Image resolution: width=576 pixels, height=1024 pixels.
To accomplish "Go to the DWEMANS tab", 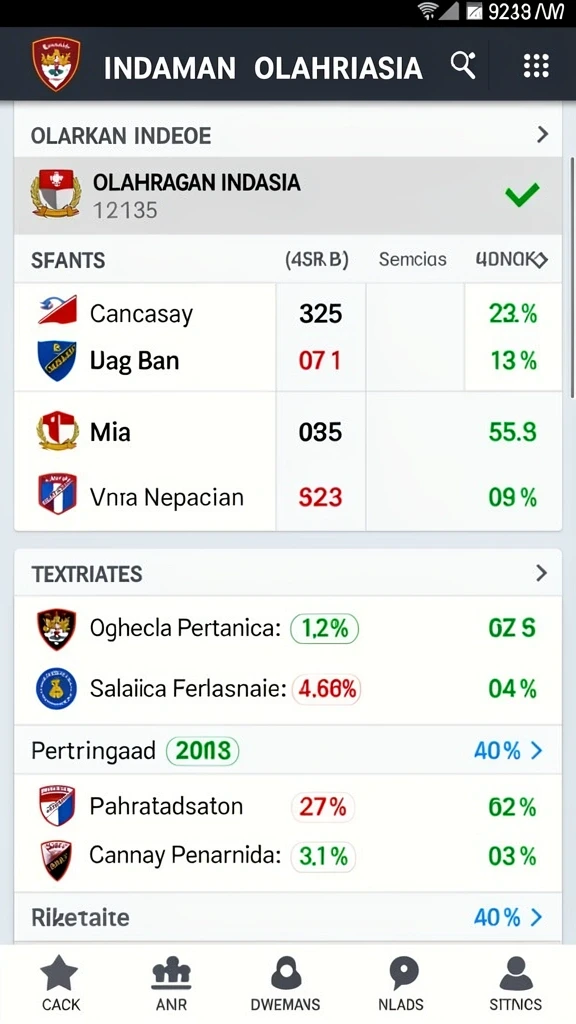I will pyautogui.click(x=285, y=983).
